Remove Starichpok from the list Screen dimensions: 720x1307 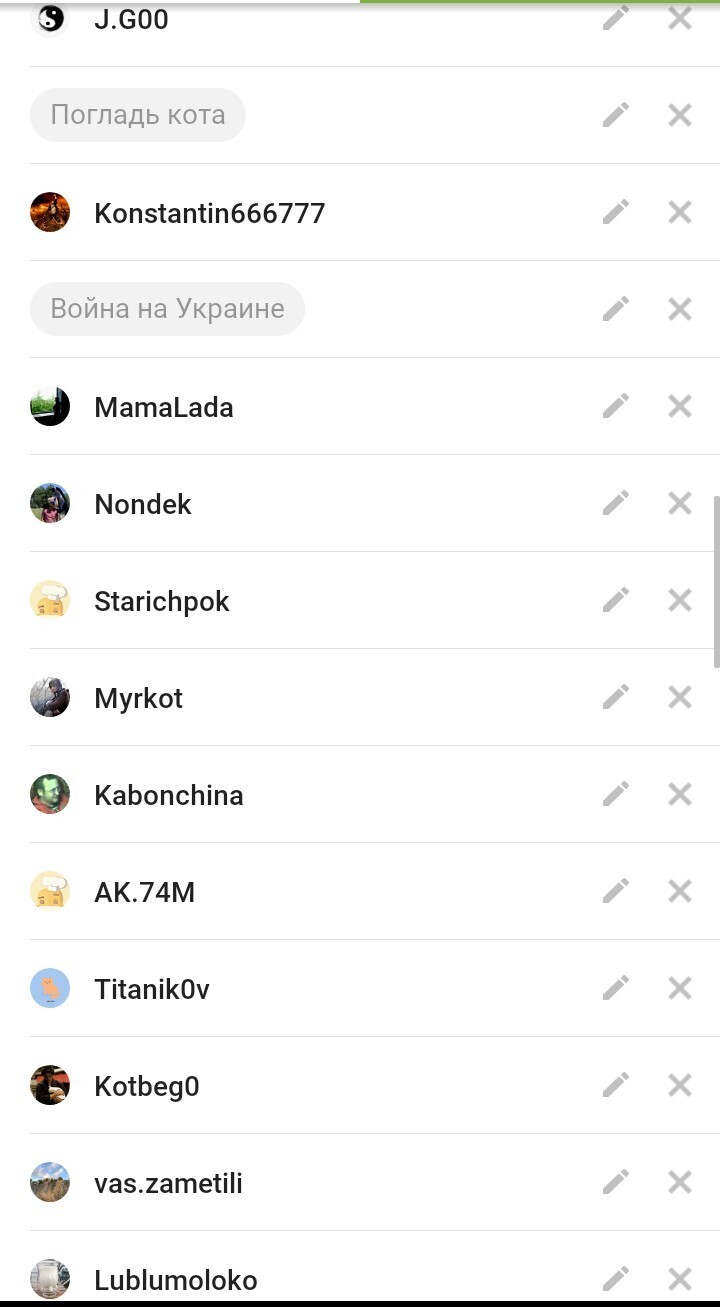[680, 600]
